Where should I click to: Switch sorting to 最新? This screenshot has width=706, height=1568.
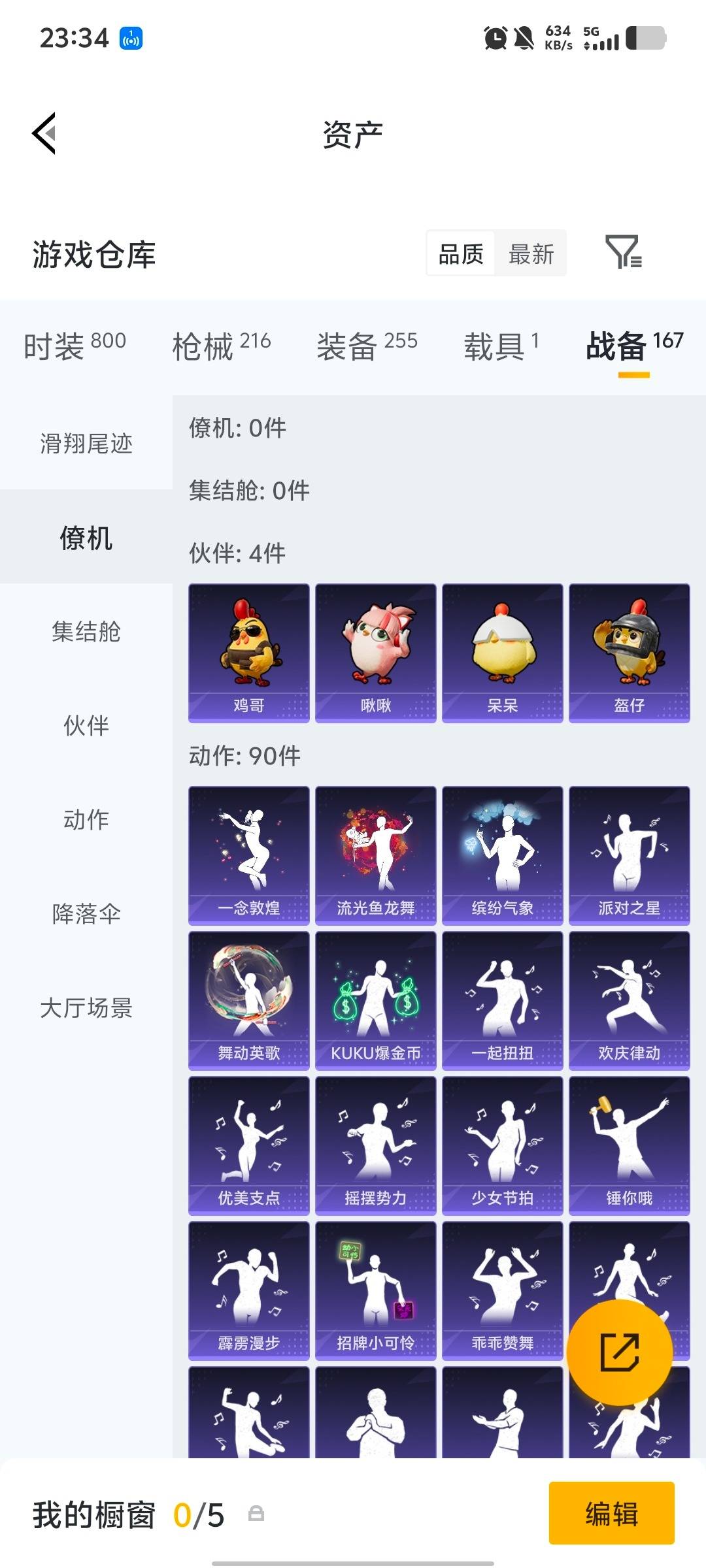click(531, 254)
